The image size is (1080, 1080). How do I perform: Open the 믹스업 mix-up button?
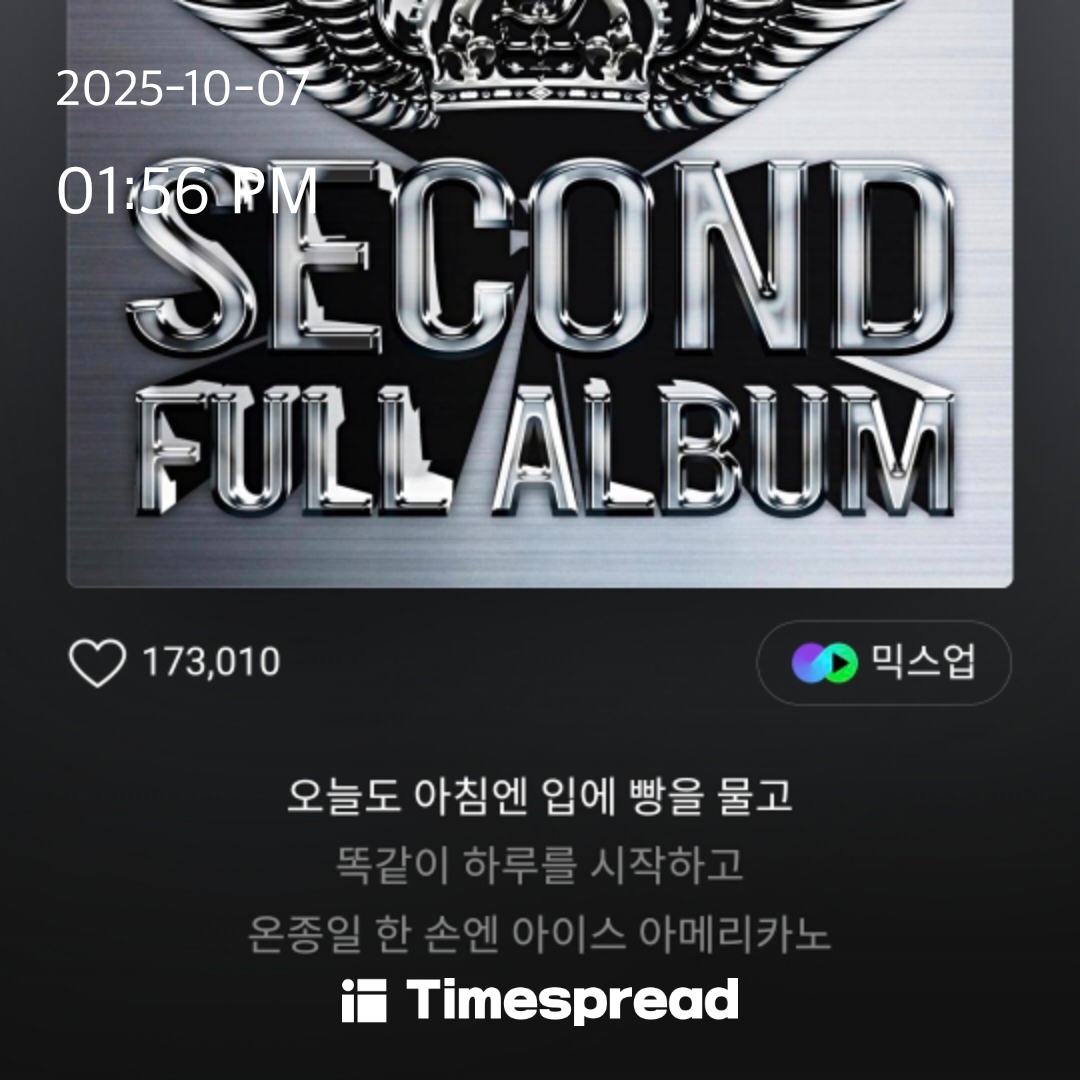click(884, 663)
